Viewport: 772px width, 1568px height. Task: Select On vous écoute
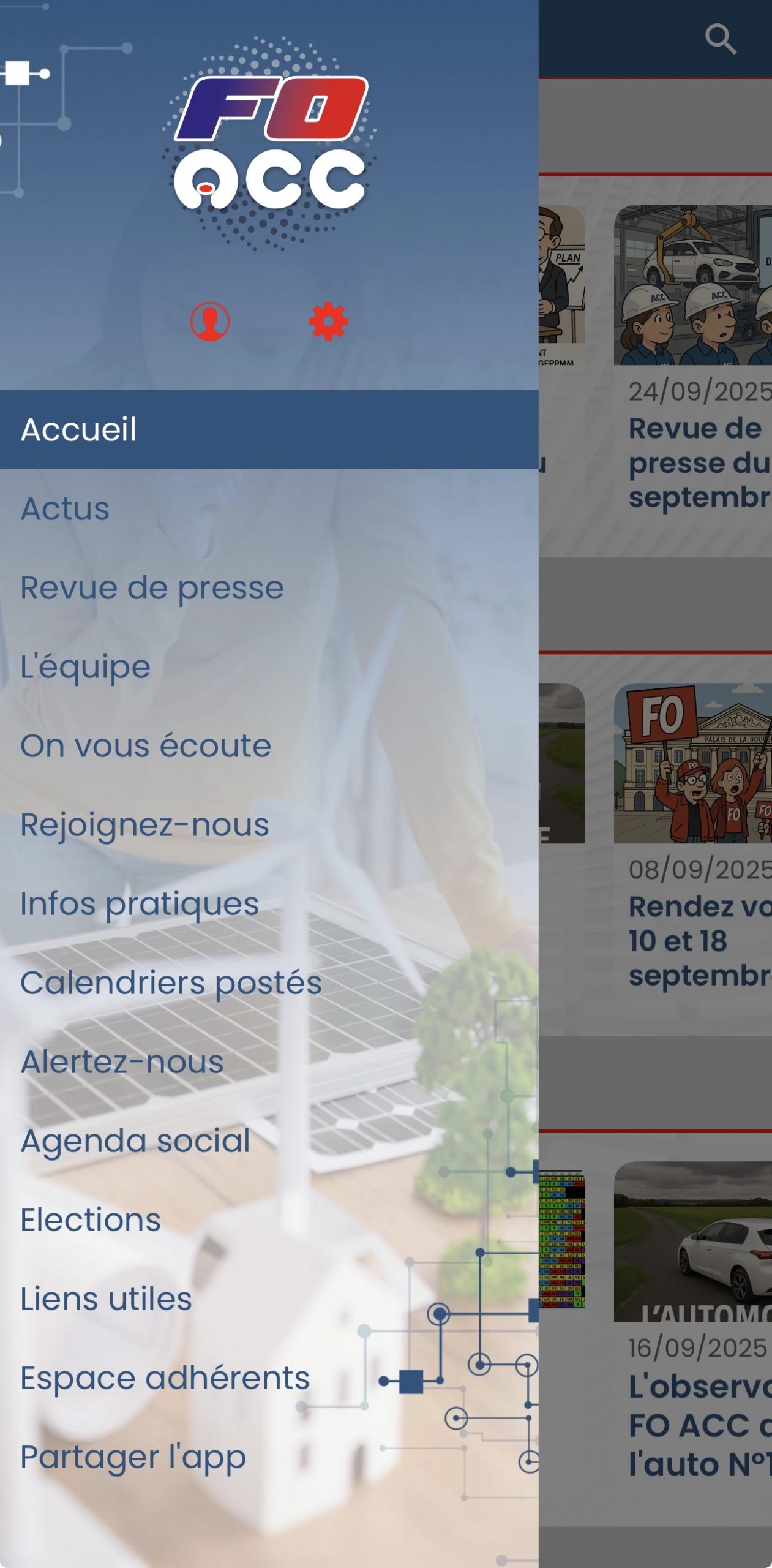(146, 746)
